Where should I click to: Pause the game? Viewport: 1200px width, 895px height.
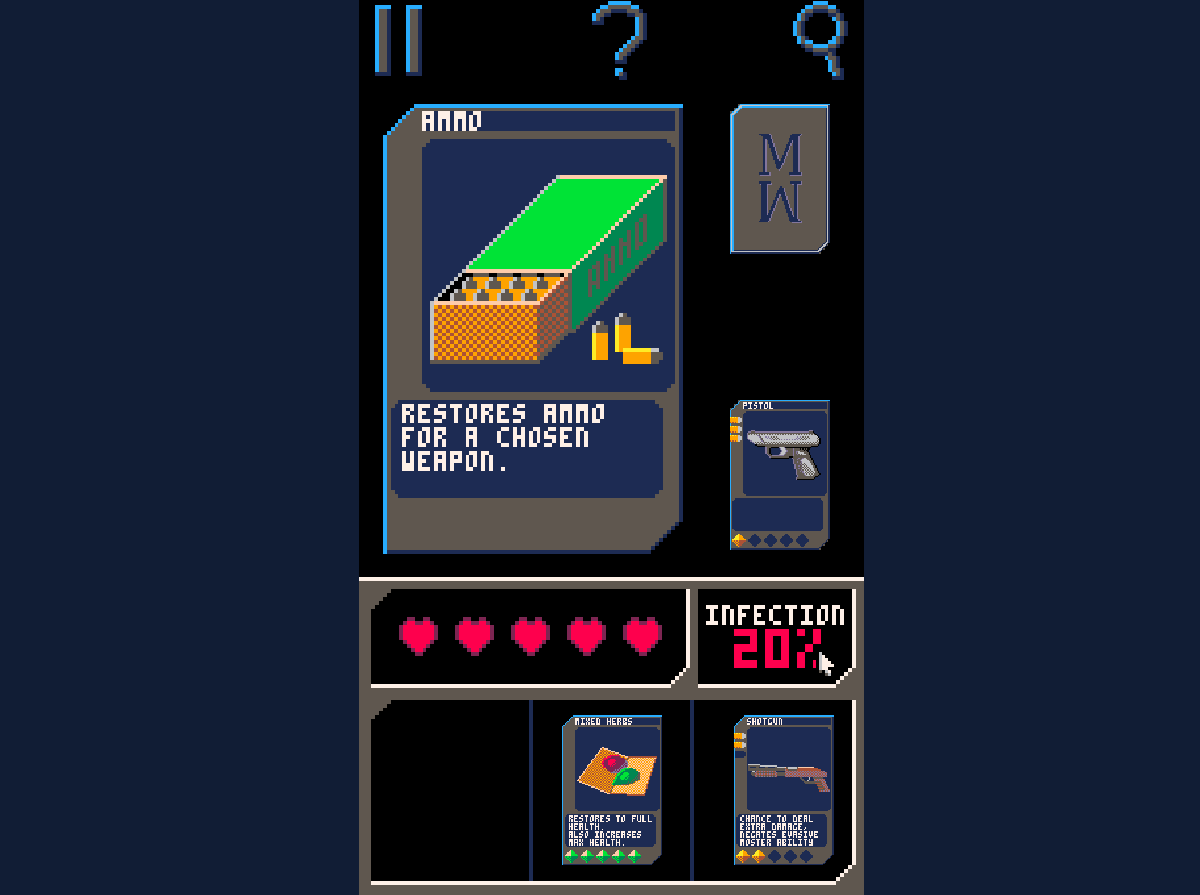click(x=398, y=40)
